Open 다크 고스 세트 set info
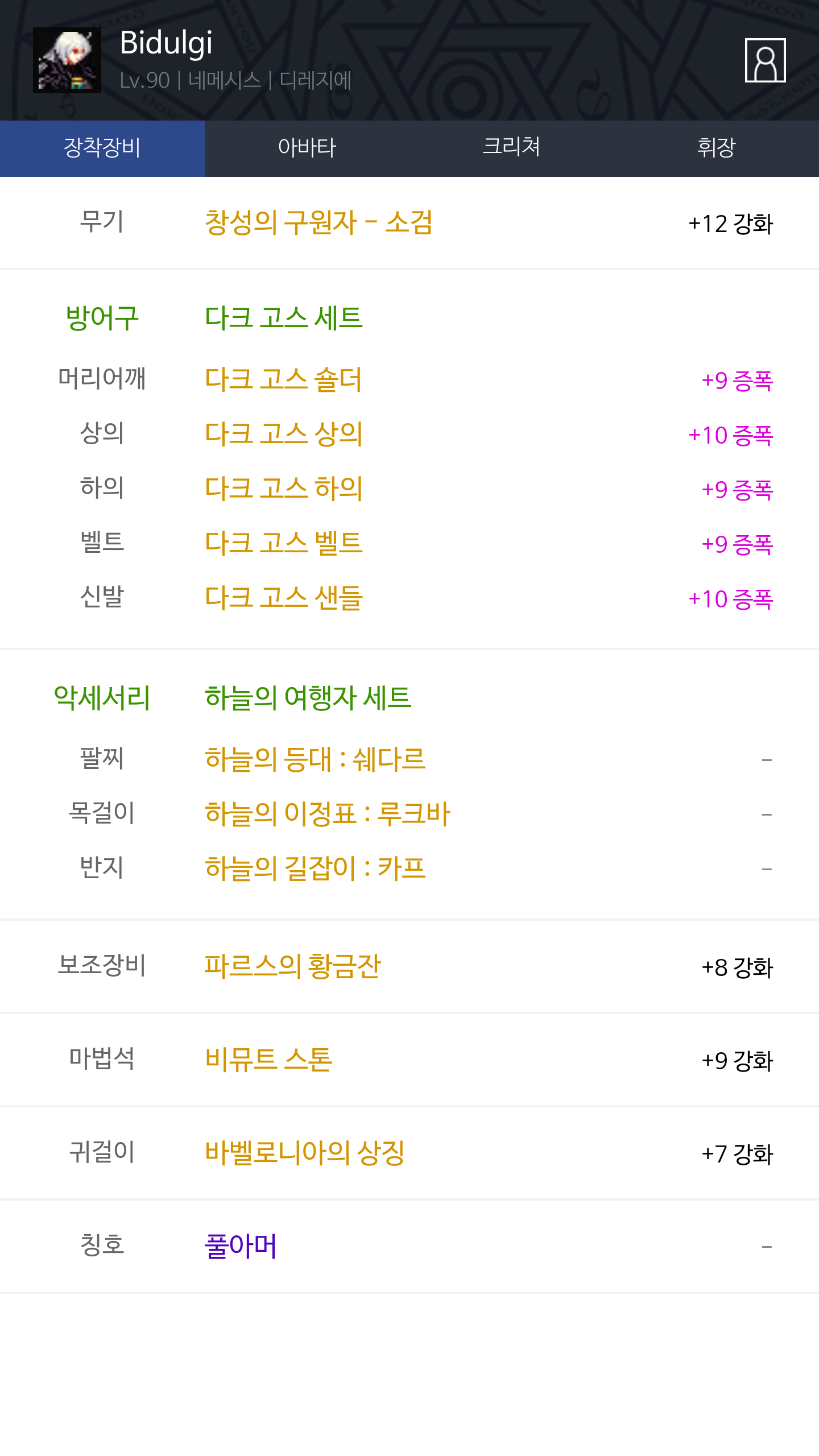 click(x=283, y=317)
